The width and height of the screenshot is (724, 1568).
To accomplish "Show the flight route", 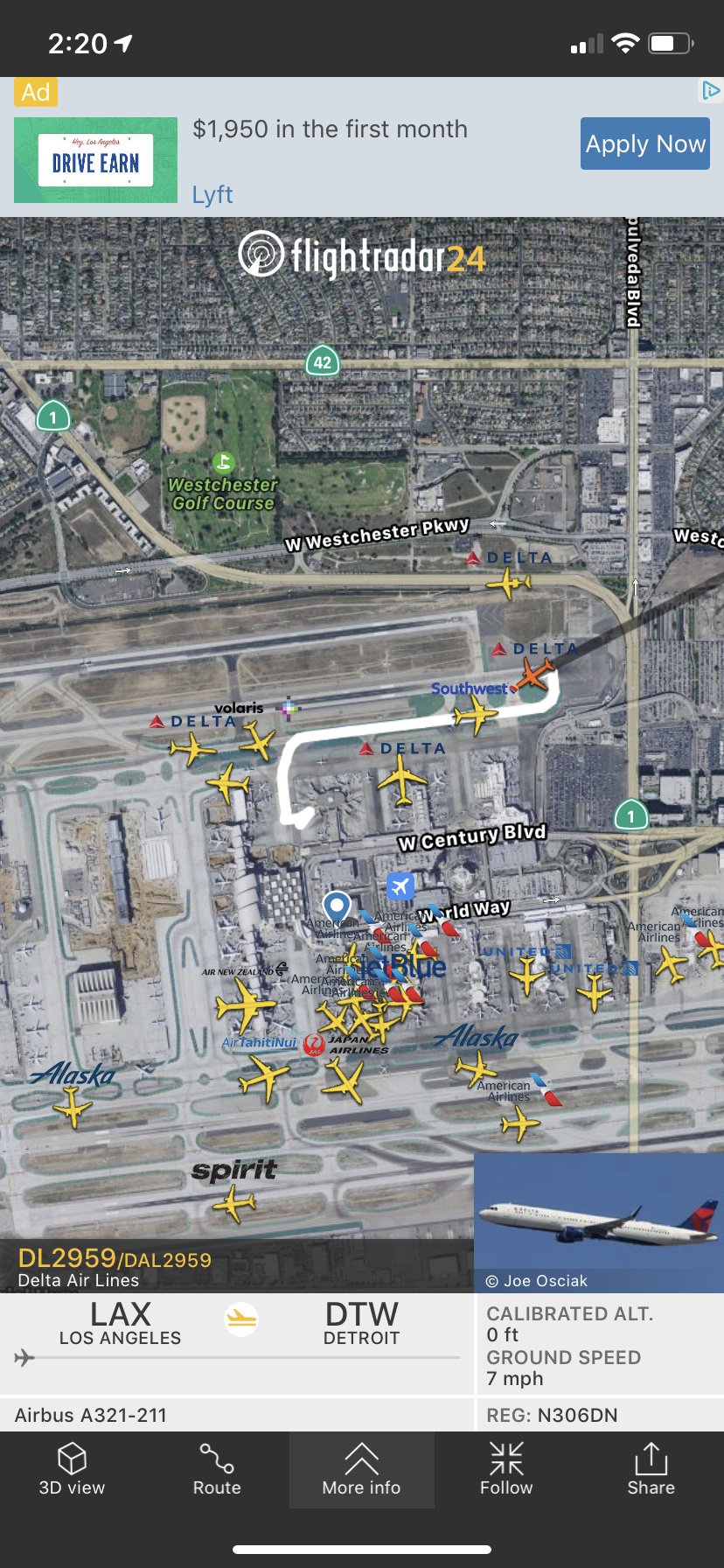I will 217,1470.
